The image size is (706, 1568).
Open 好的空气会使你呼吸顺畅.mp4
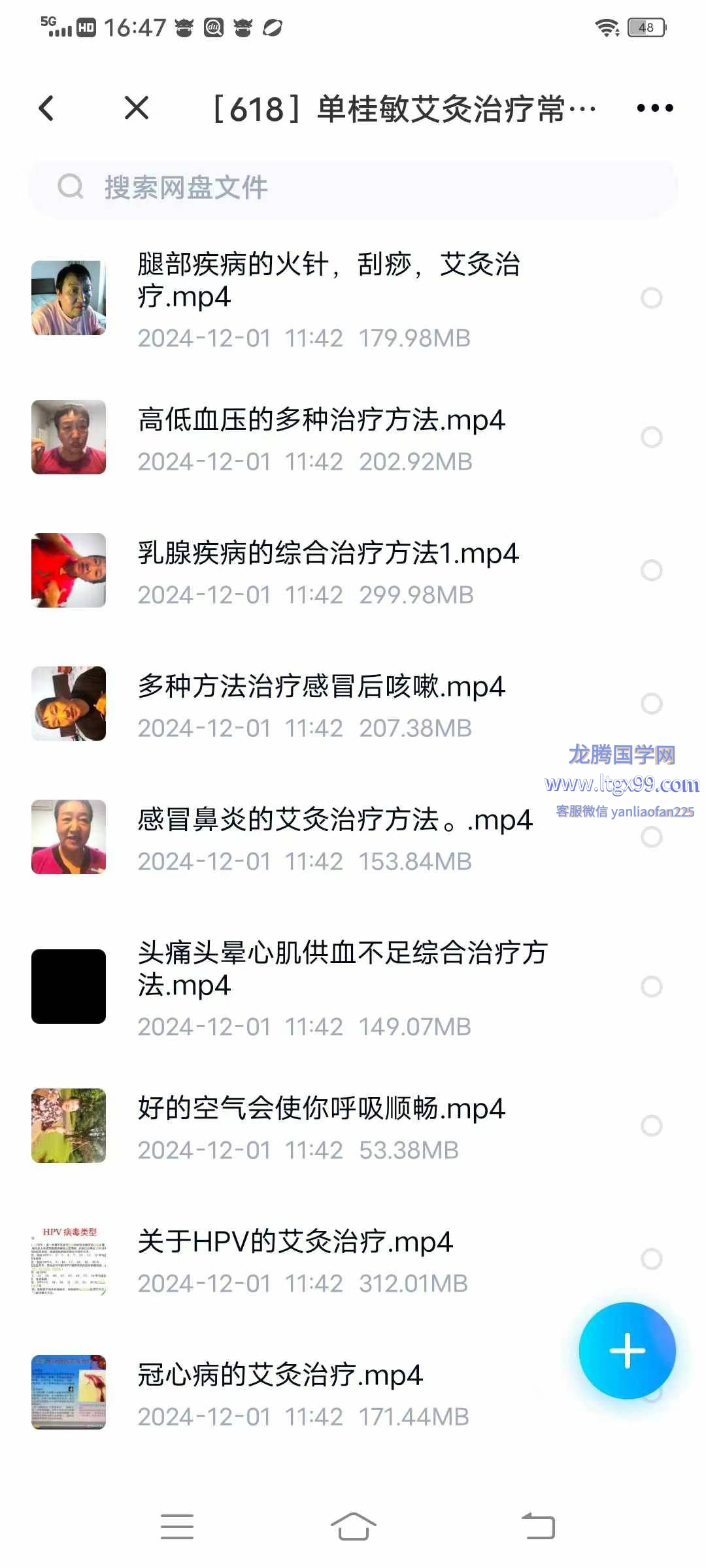pos(320,1125)
